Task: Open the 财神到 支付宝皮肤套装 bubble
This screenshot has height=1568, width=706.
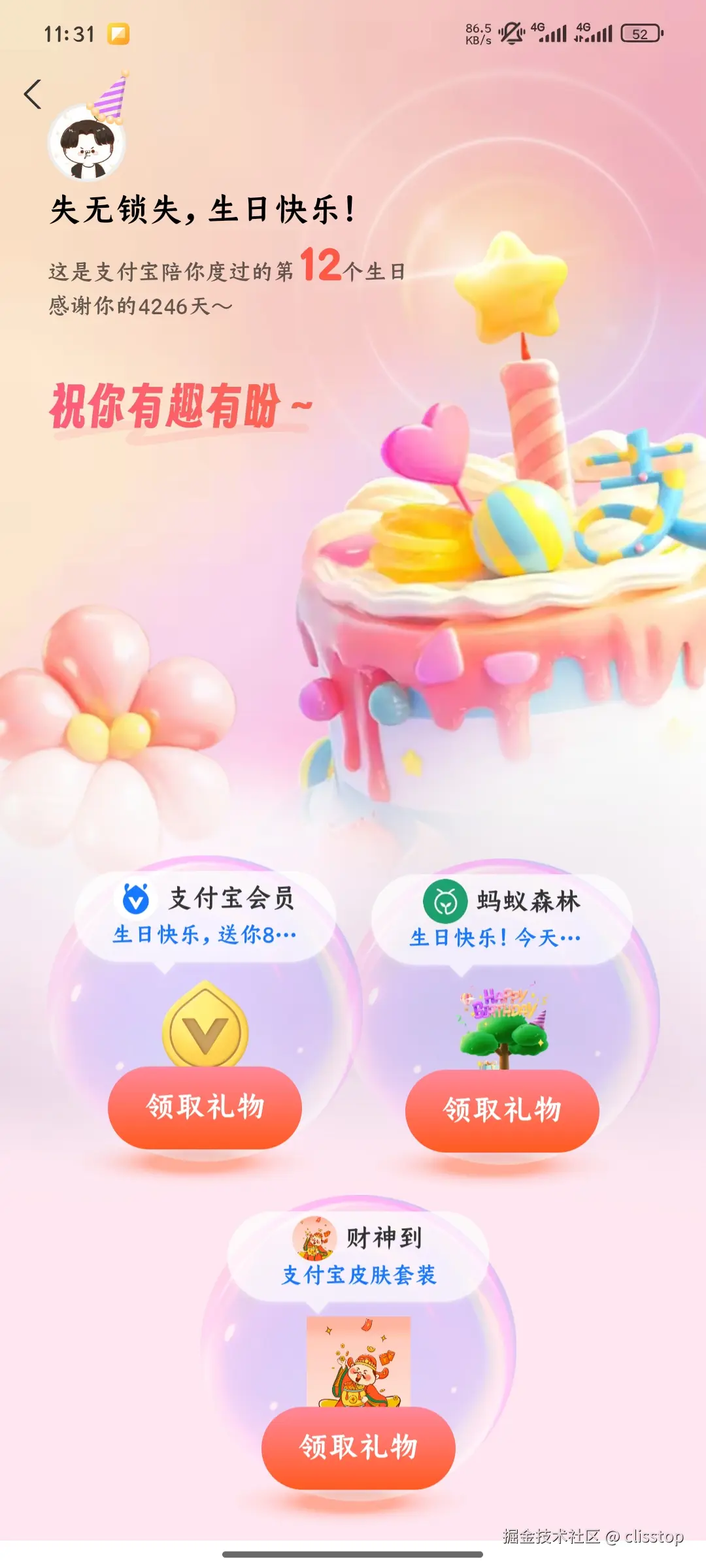Action: (358, 1256)
